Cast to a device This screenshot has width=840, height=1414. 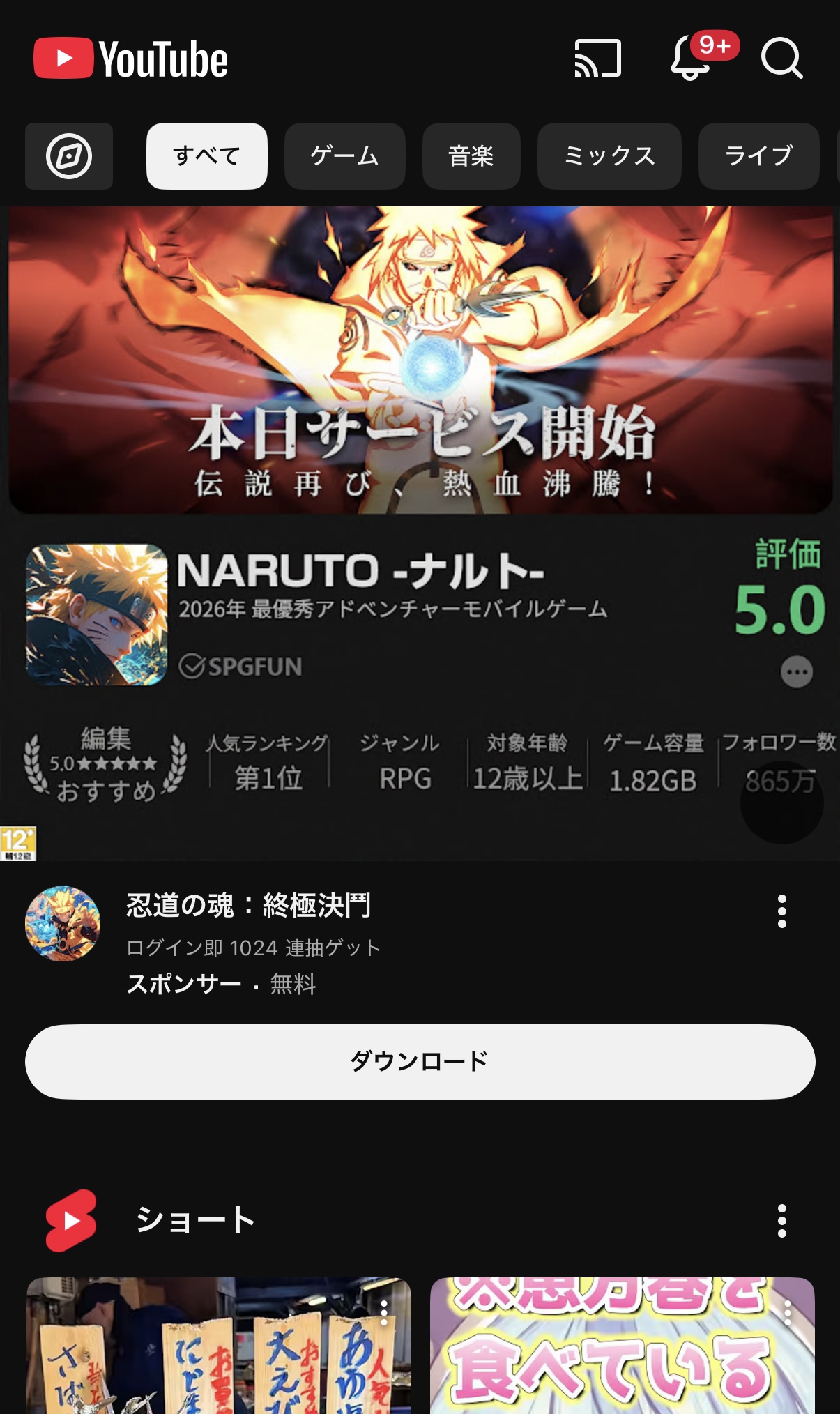click(597, 59)
